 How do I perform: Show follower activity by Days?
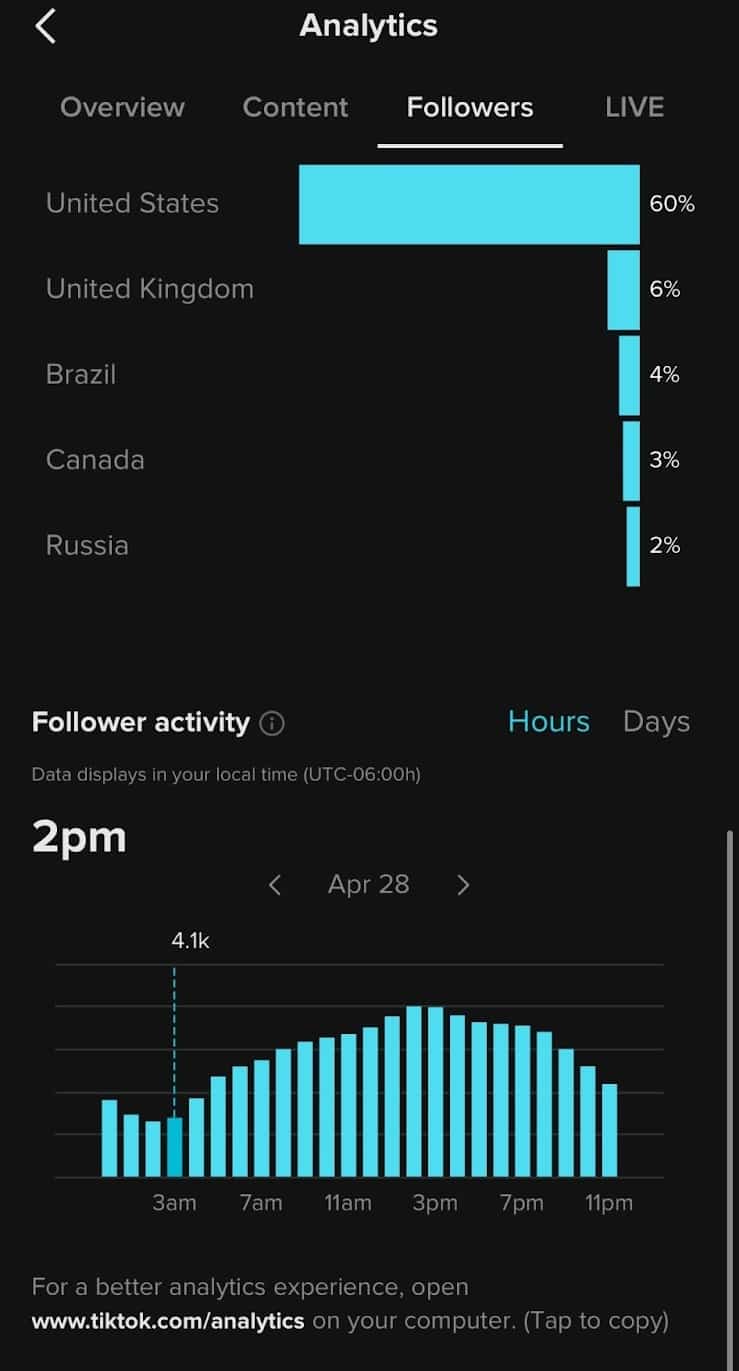(x=656, y=722)
